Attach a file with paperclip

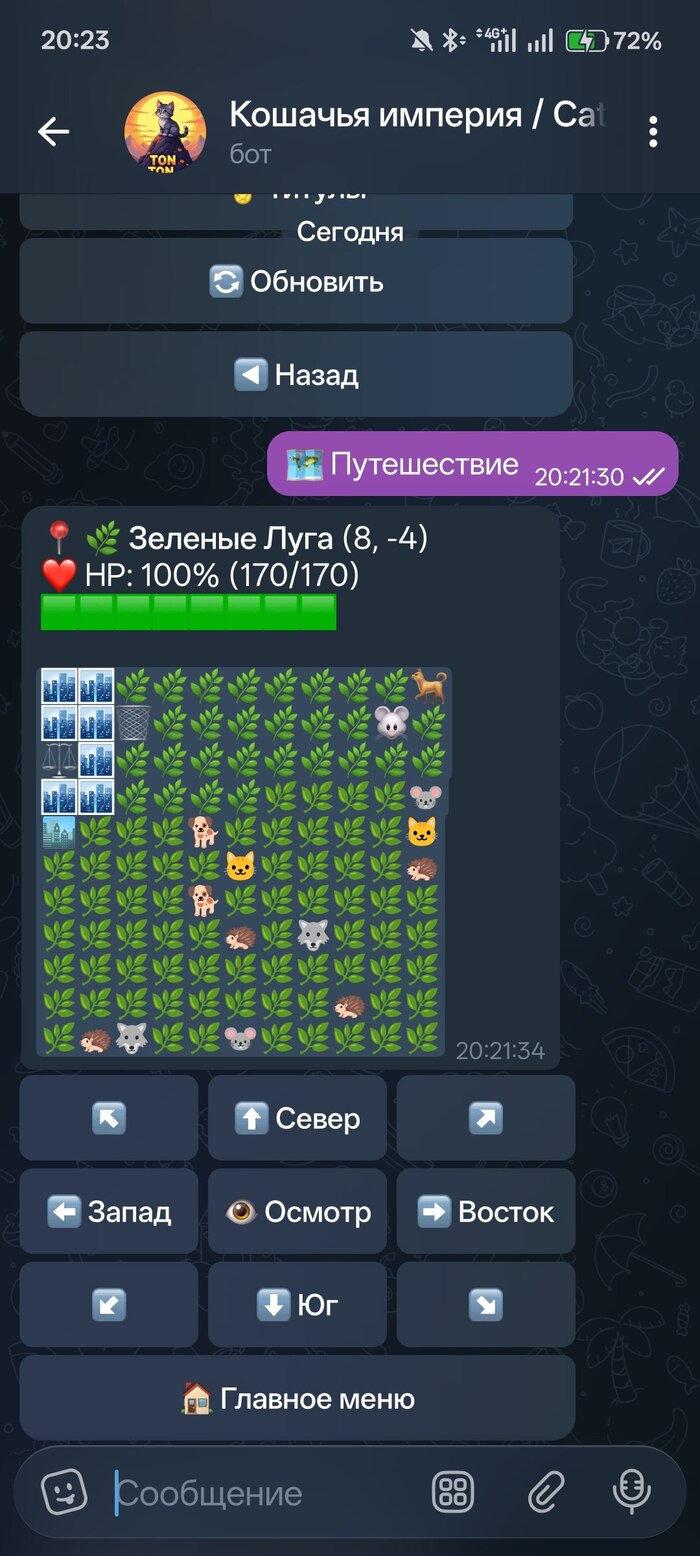tap(545, 1493)
